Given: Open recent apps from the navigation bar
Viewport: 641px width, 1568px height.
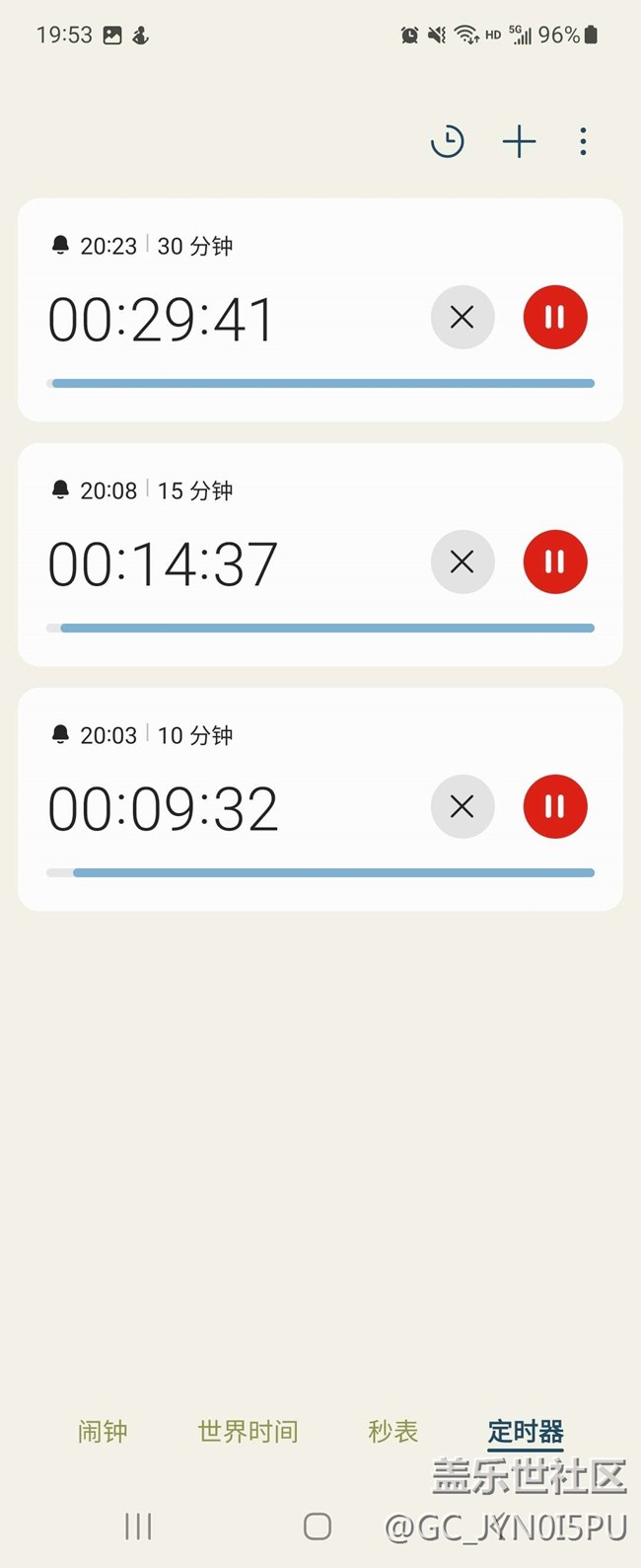Looking at the screenshot, I should pyautogui.click(x=138, y=1527).
